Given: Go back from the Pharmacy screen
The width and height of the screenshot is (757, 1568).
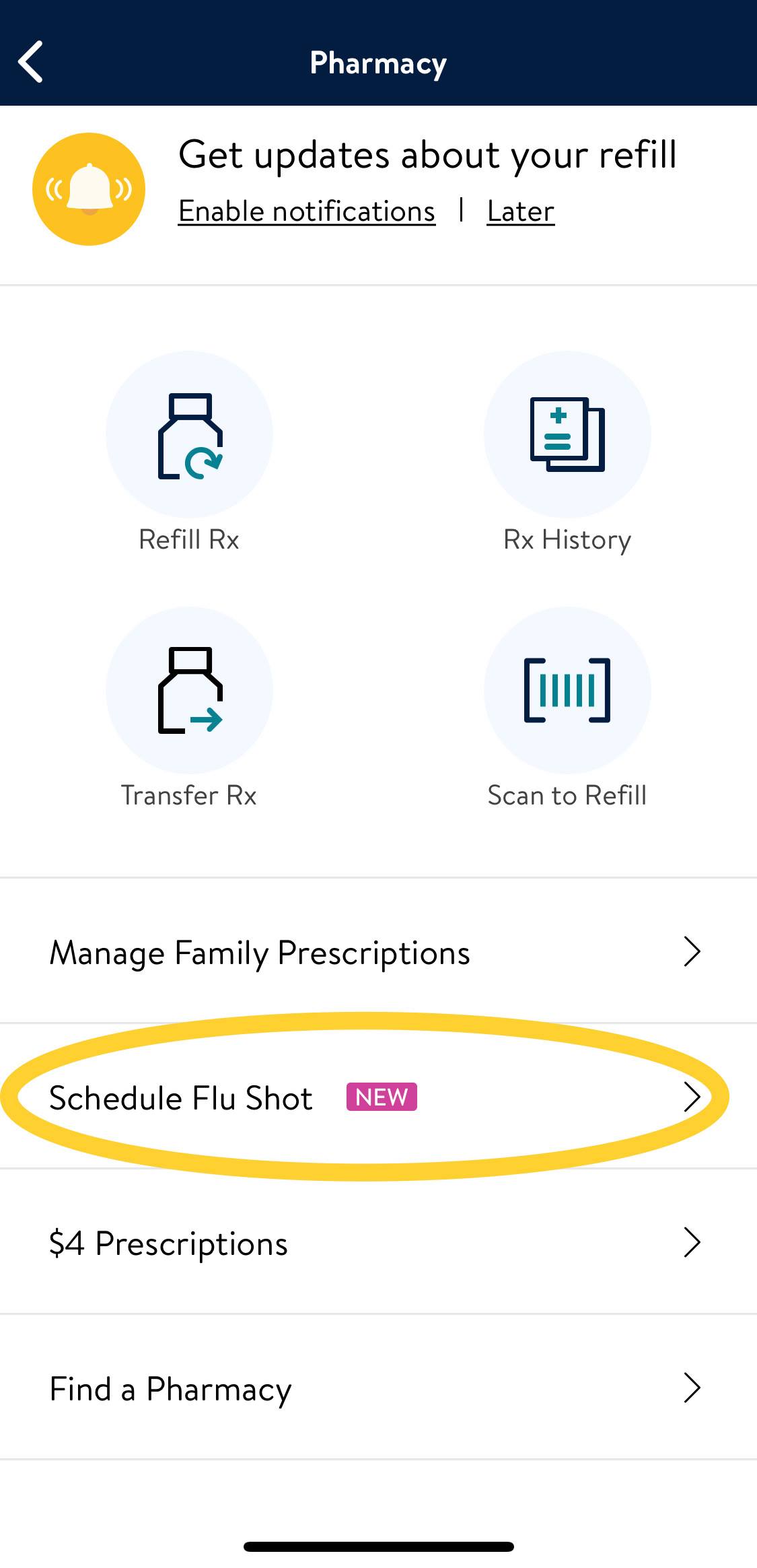Looking at the screenshot, I should click(x=31, y=62).
